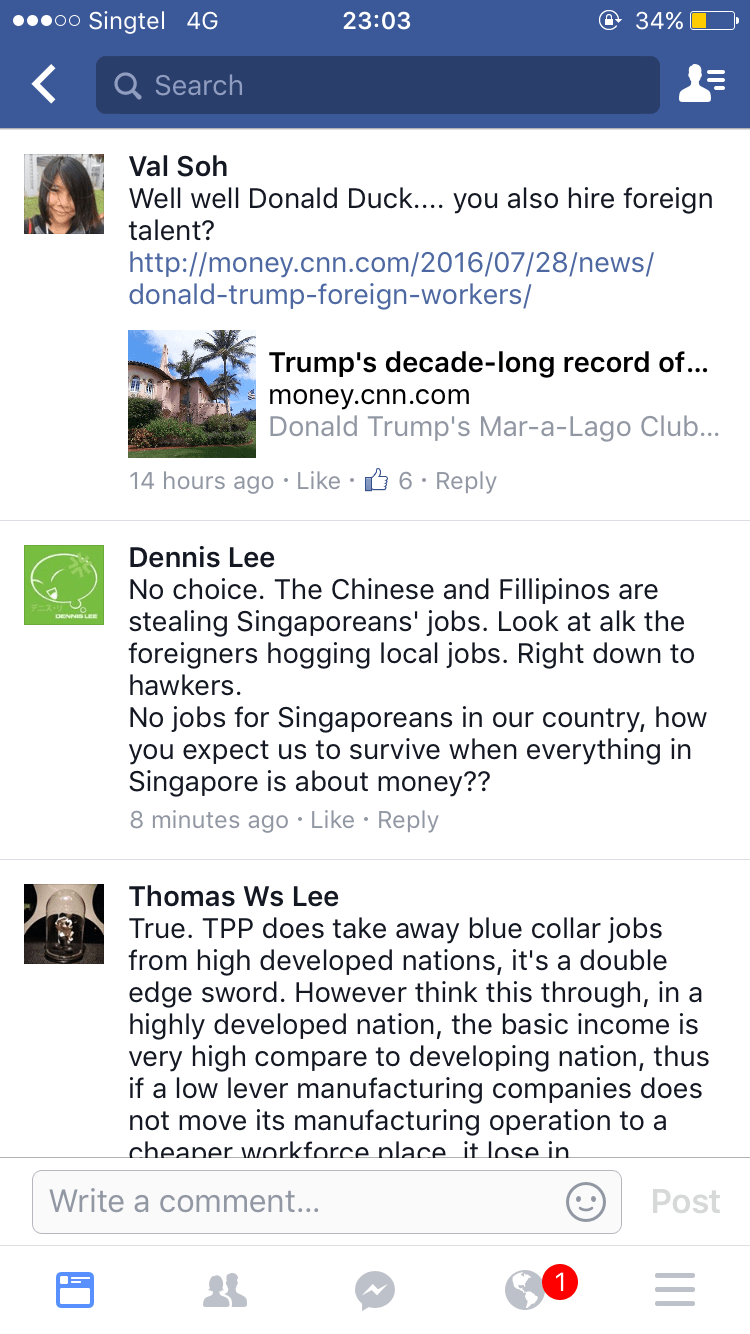Open the money.cnn.com link in Val Soh's comment
The image size is (750, 1334).
[390, 279]
